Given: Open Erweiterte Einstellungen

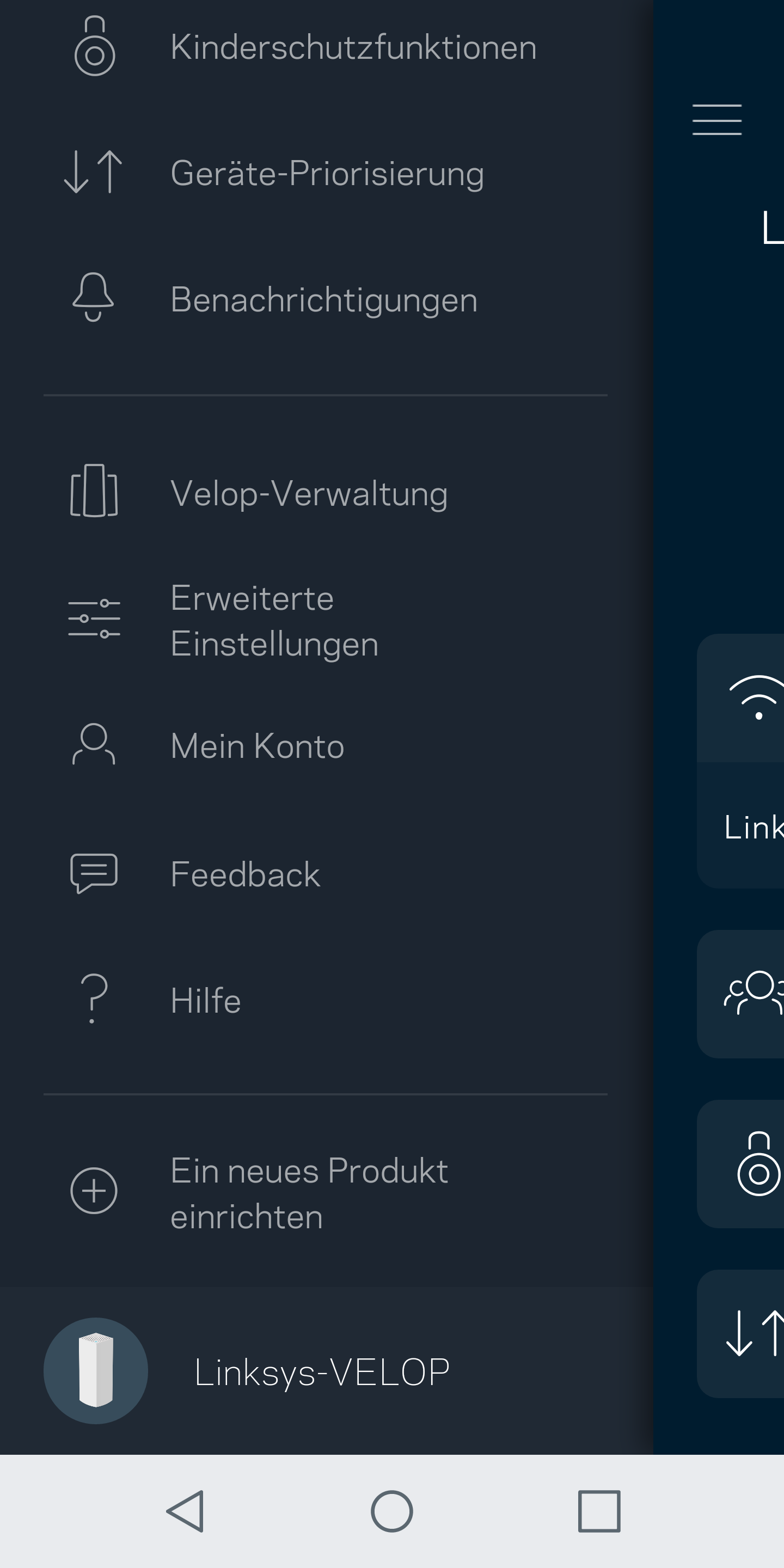Looking at the screenshot, I should coord(274,620).
